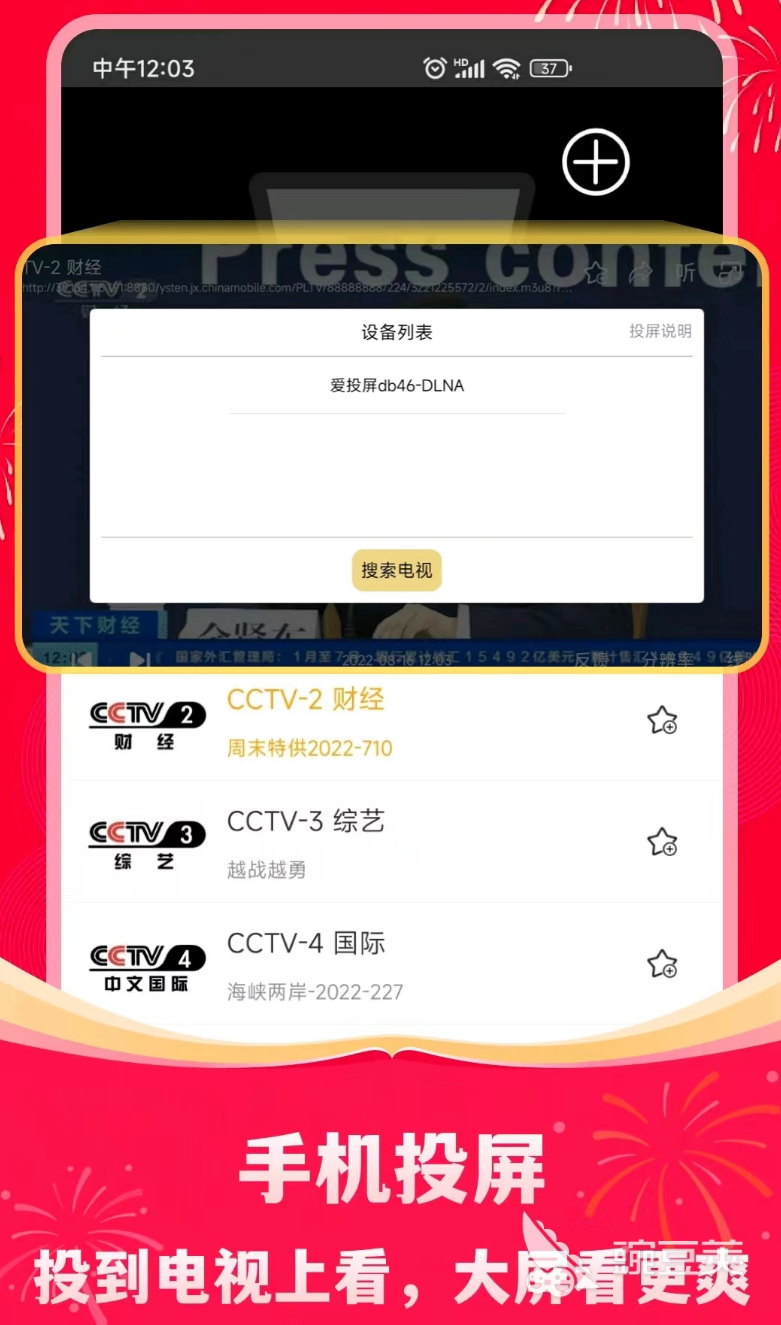Tap the share arrow icon on the player

pyautogui.click(x=642, y=273)
